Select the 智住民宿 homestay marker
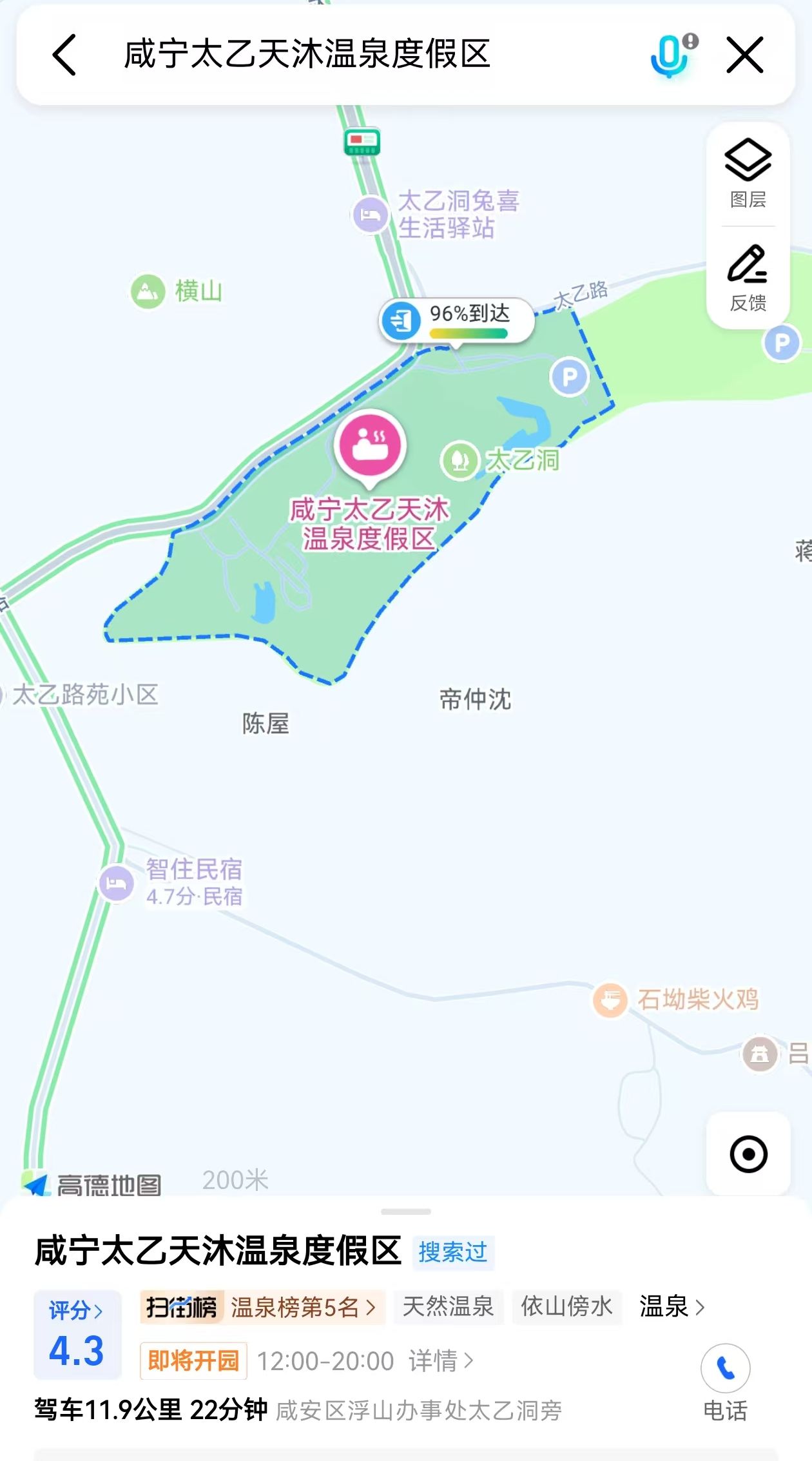This screenshot has height=1461, width=812. 117,882
